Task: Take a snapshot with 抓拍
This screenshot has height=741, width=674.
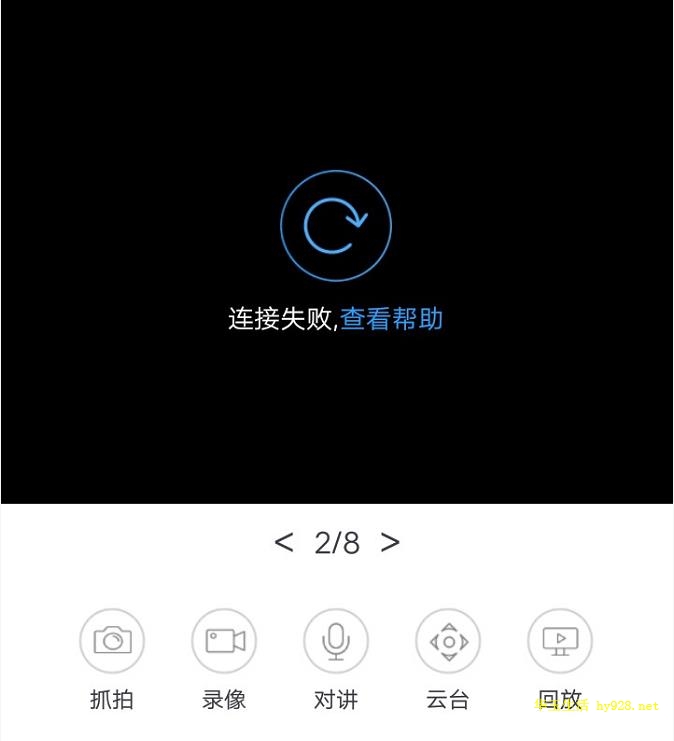Action: click(112, 641)
